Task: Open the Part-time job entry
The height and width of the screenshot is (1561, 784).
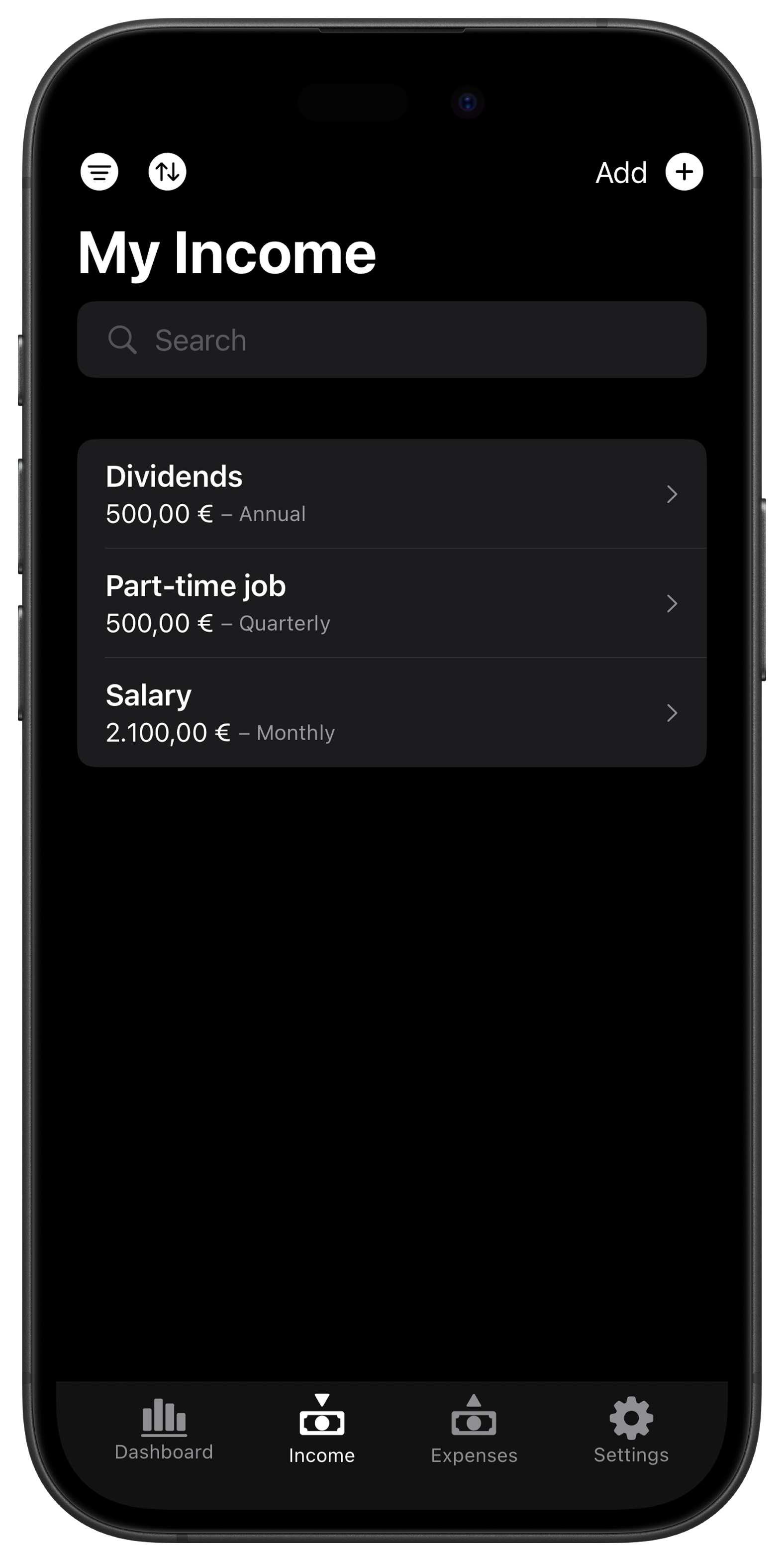Action: click(x=391, y=604)
